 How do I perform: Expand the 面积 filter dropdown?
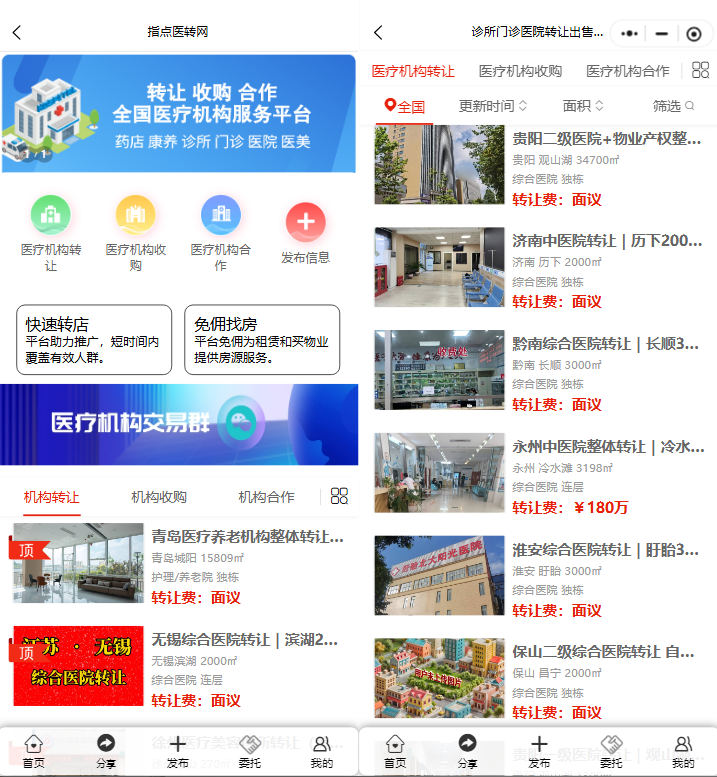[x=584, y=106]
